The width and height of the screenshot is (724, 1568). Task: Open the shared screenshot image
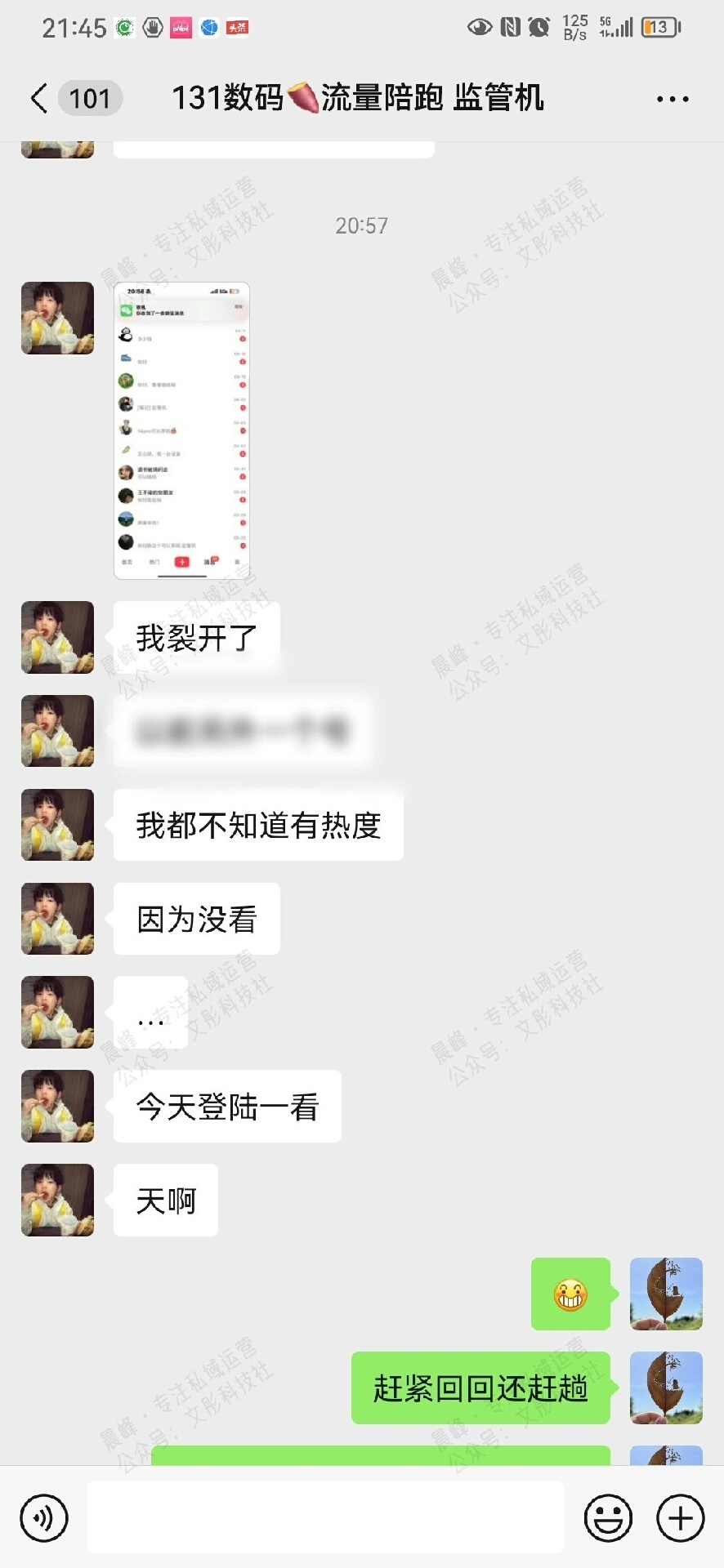pyautogui.click(x=181, y=430)
